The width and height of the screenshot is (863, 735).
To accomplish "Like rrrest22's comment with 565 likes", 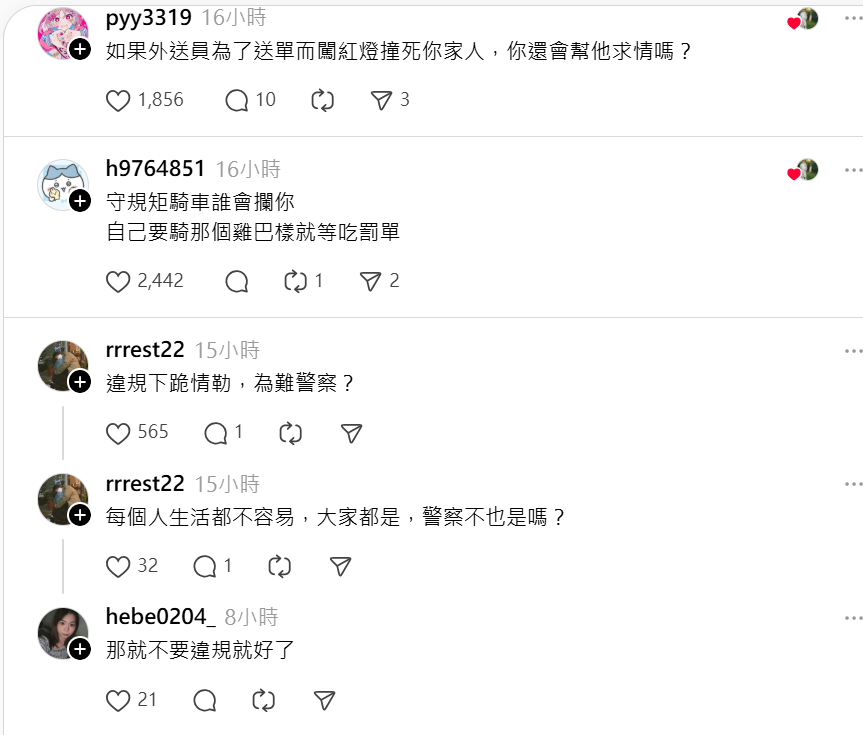I will (x=118, y=433).
